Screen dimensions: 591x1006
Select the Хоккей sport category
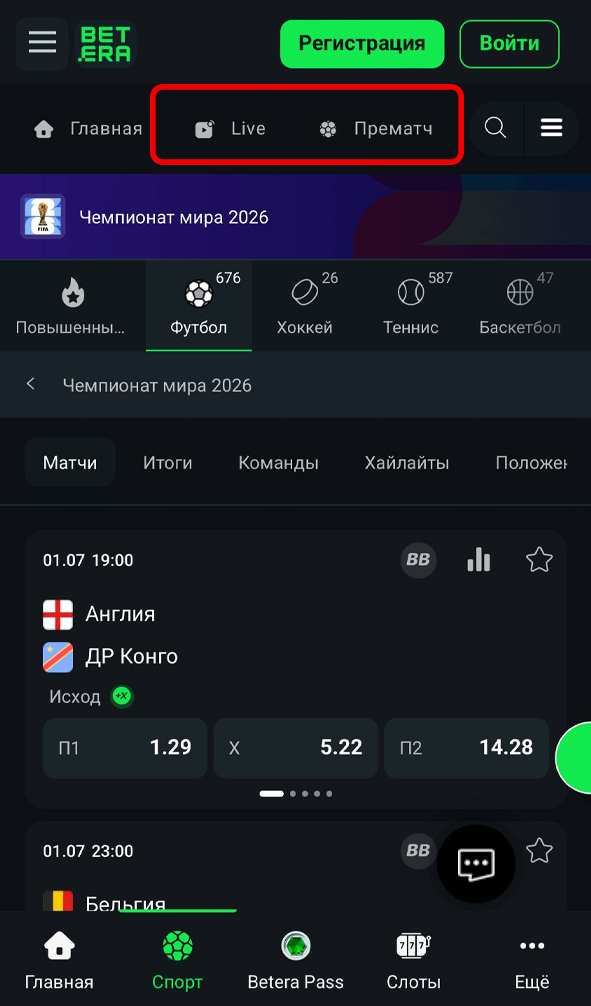pos(305,306)
